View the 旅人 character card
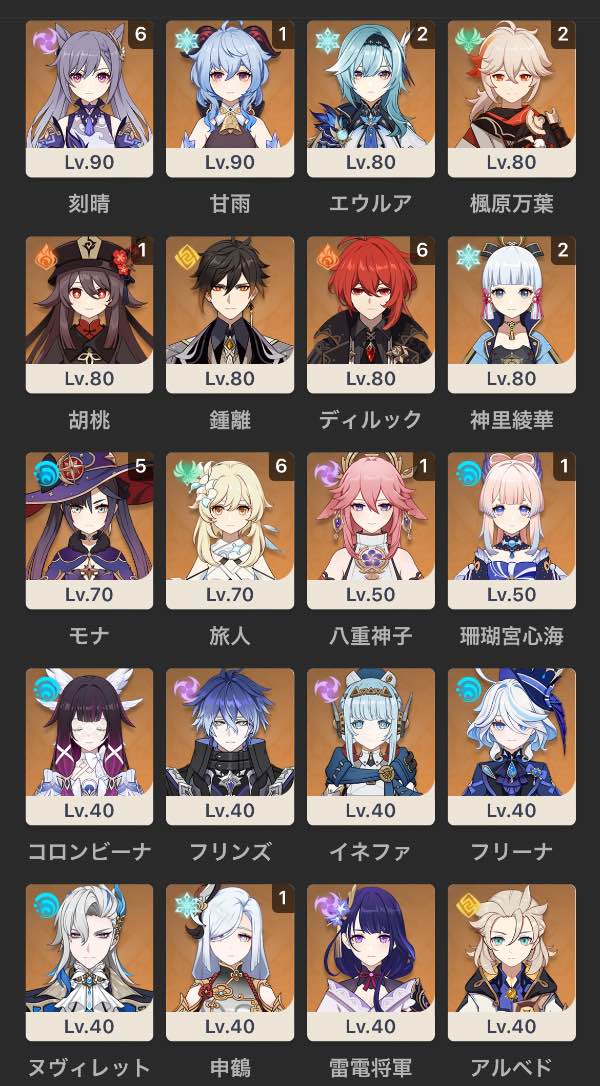Viewport: 600px width, 1086px height. click(230, 530)
